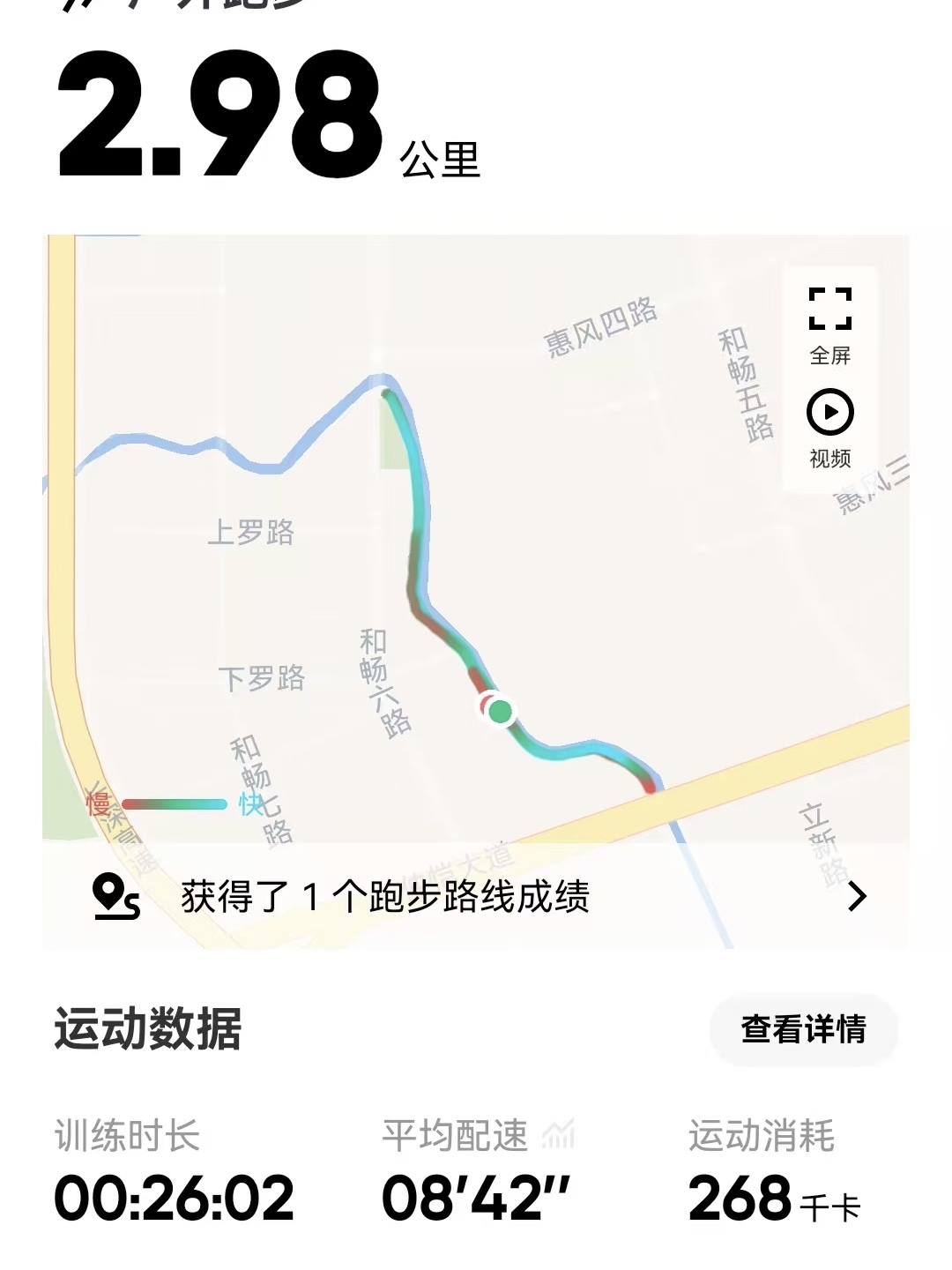Play the route video (视频)
952x1270 pixels.
[x=829, y=427]
